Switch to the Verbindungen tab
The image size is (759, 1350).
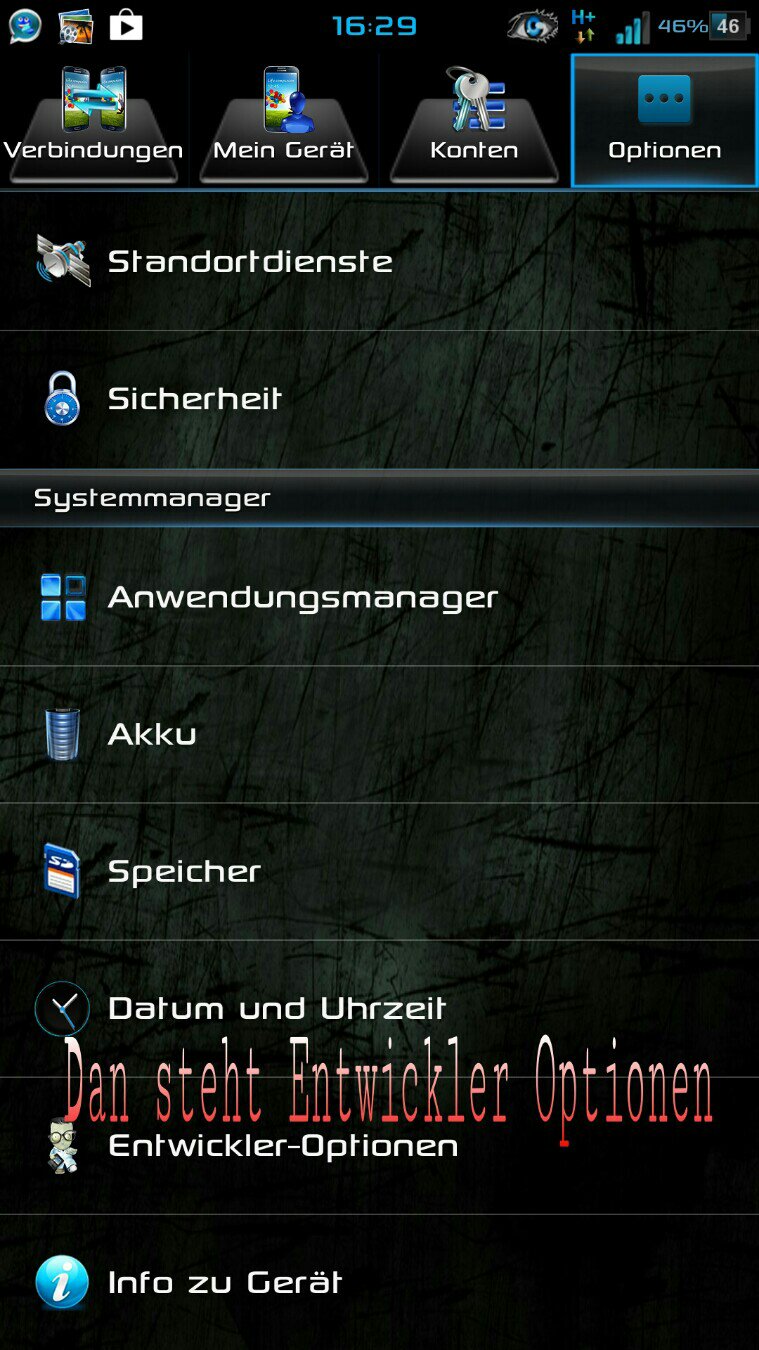(94, 120)
